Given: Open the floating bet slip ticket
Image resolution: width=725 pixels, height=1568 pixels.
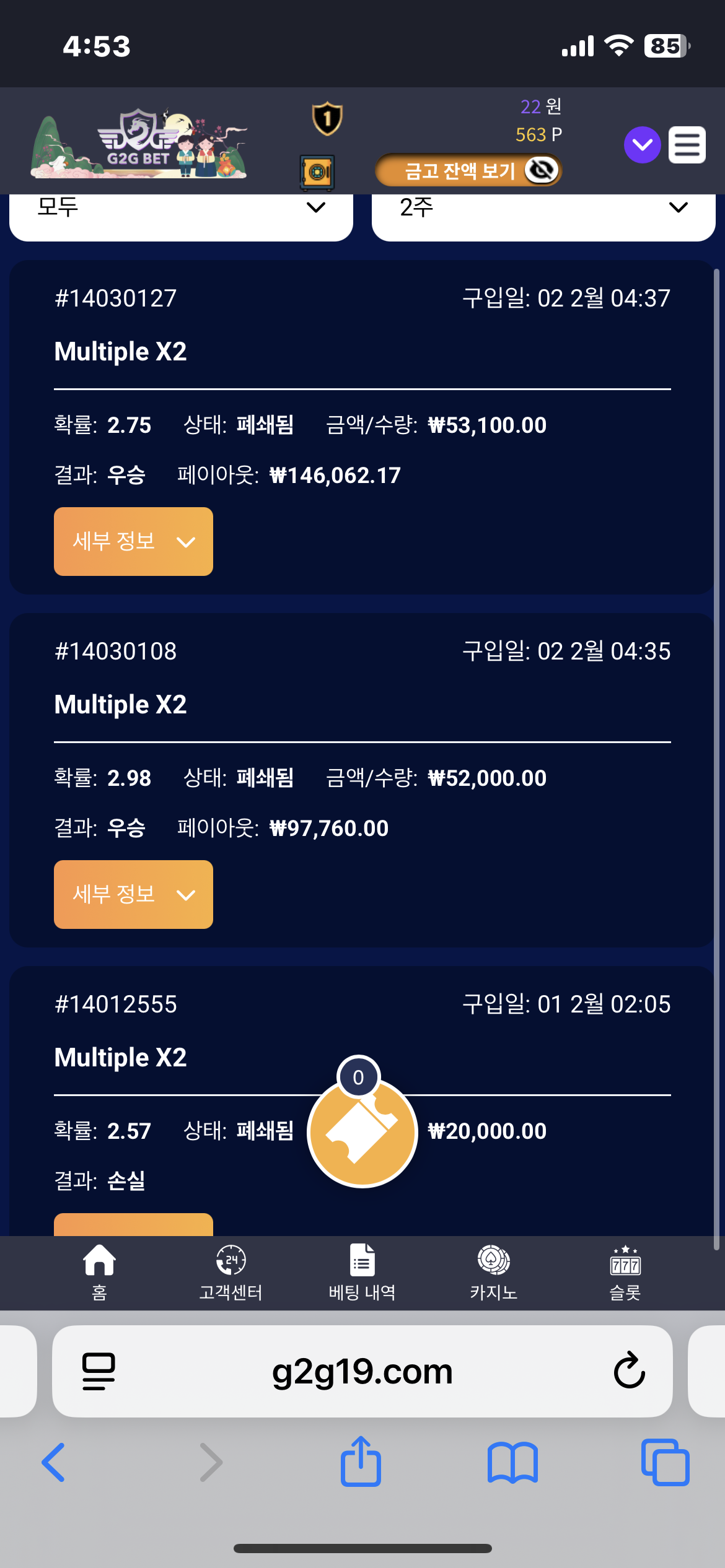Looking at the screenshot, I should pyautogui.click(x=362, y=1131).
